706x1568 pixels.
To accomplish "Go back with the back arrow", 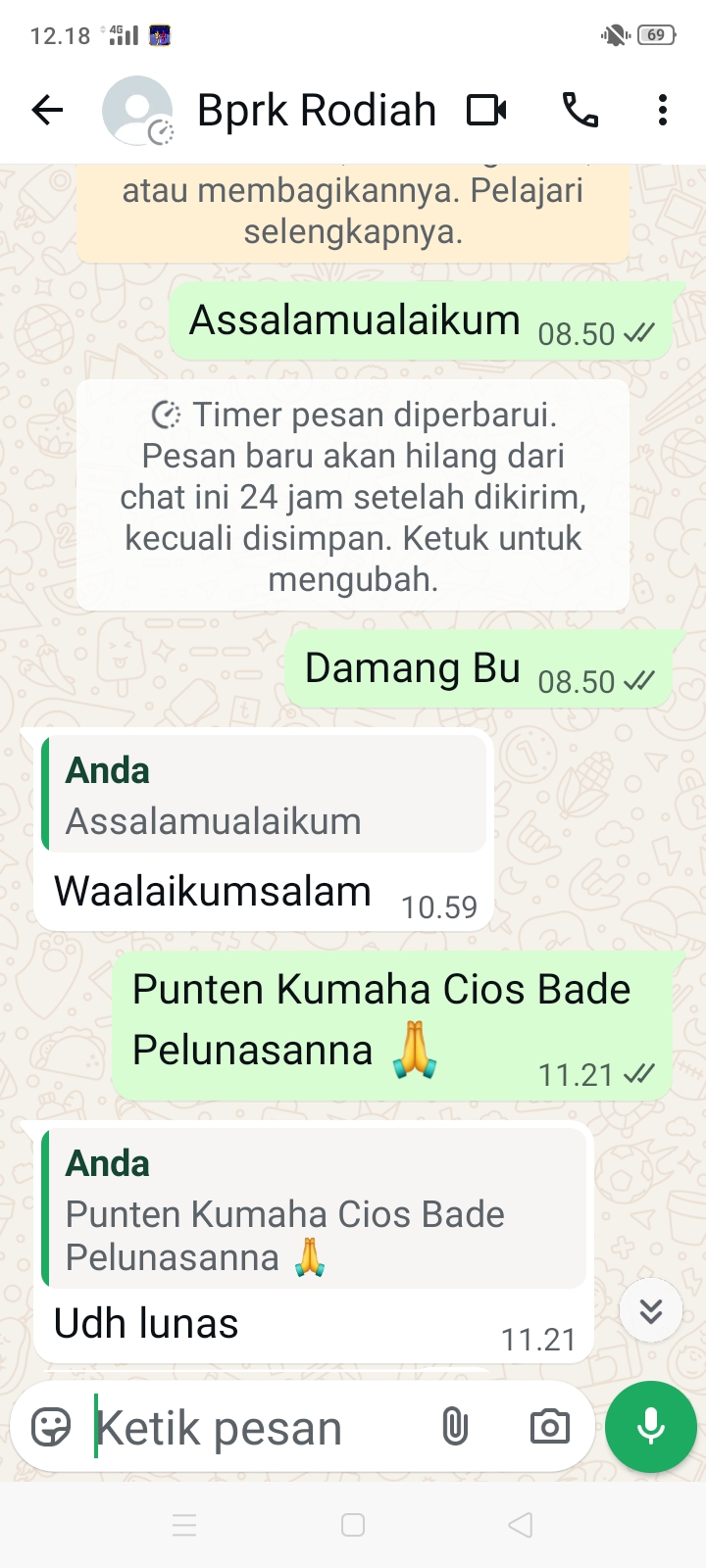I will [45, 110].
